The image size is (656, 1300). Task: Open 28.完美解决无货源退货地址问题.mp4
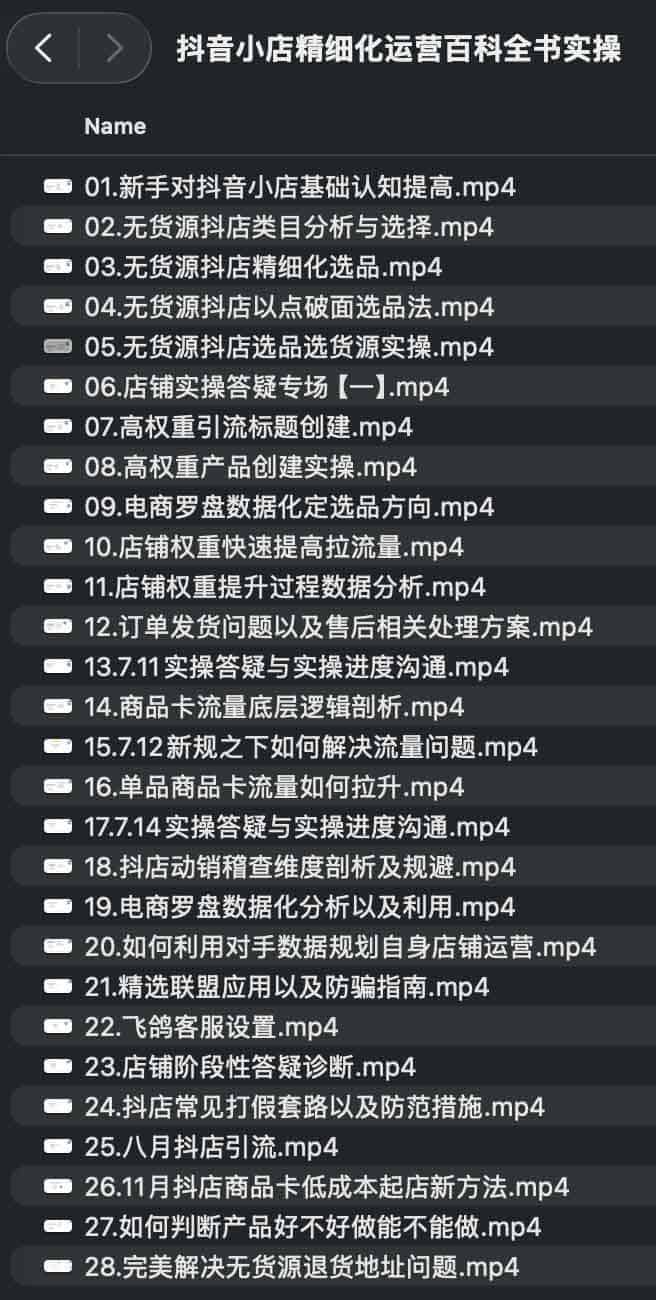click(x=302, y=1267)
